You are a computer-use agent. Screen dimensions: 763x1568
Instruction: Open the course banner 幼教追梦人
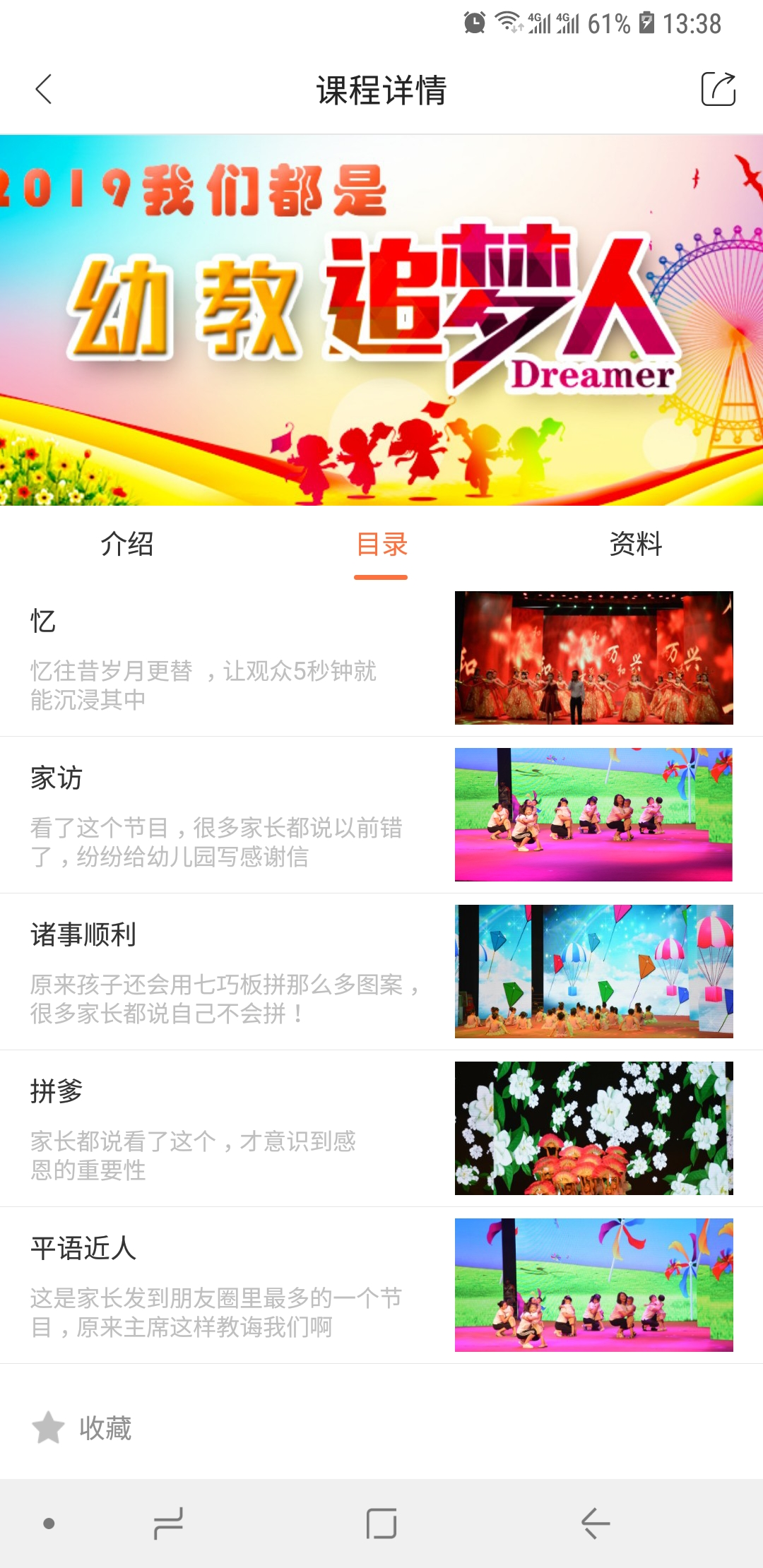pyautogui.click(x=381, y=320)
